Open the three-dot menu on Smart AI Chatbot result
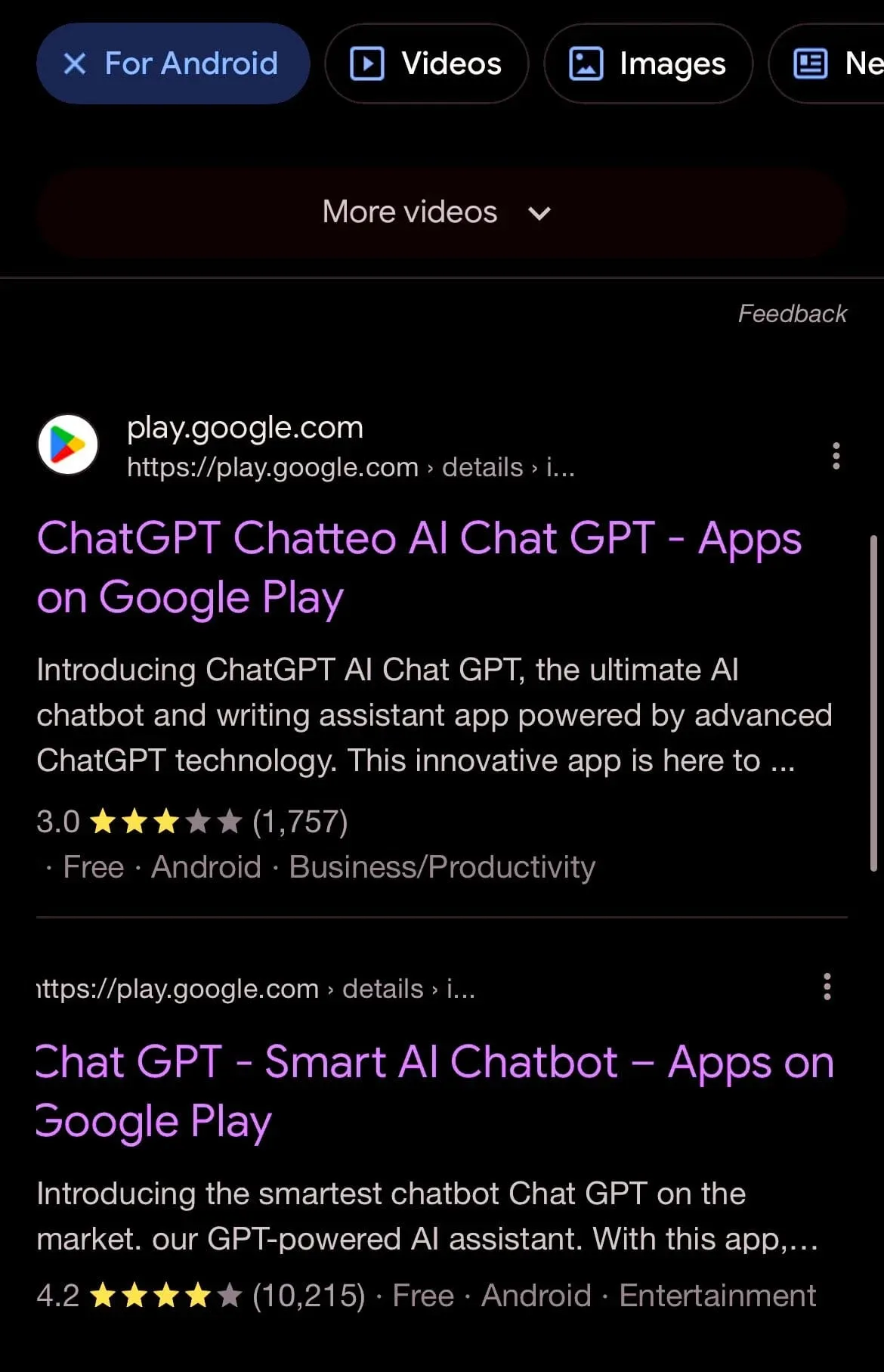 [x=827, y=987]
